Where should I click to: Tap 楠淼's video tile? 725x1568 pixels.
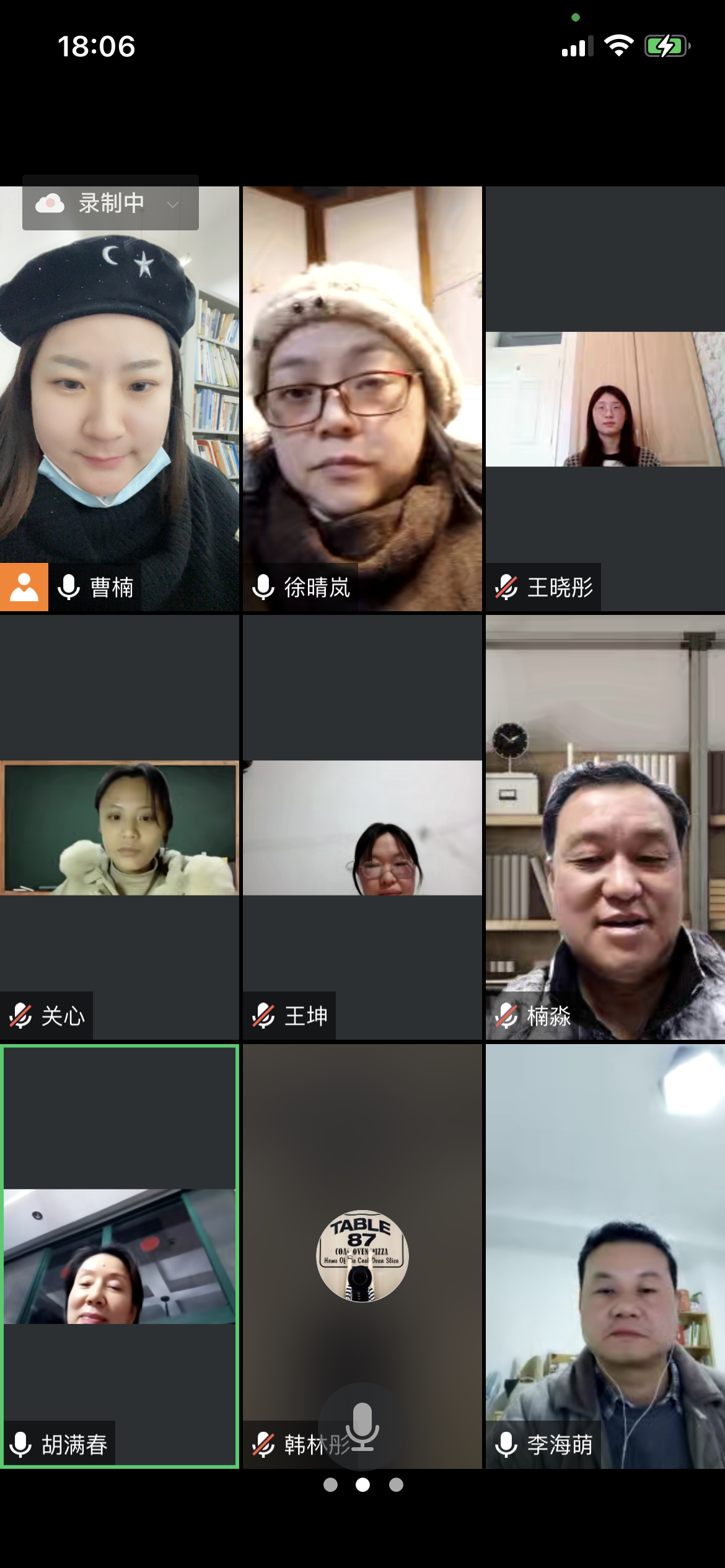[x=605, y=827]
